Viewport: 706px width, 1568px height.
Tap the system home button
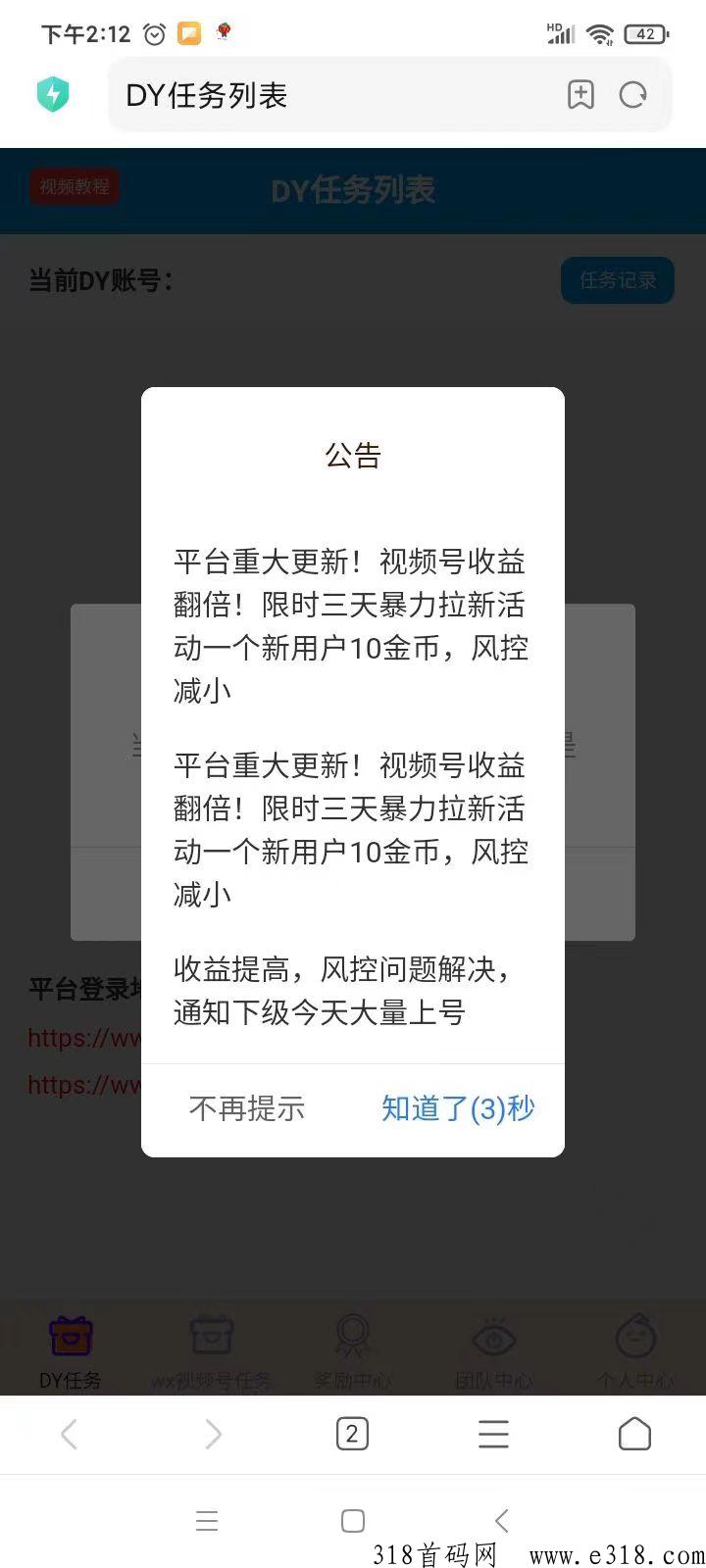pos(353,1520)
